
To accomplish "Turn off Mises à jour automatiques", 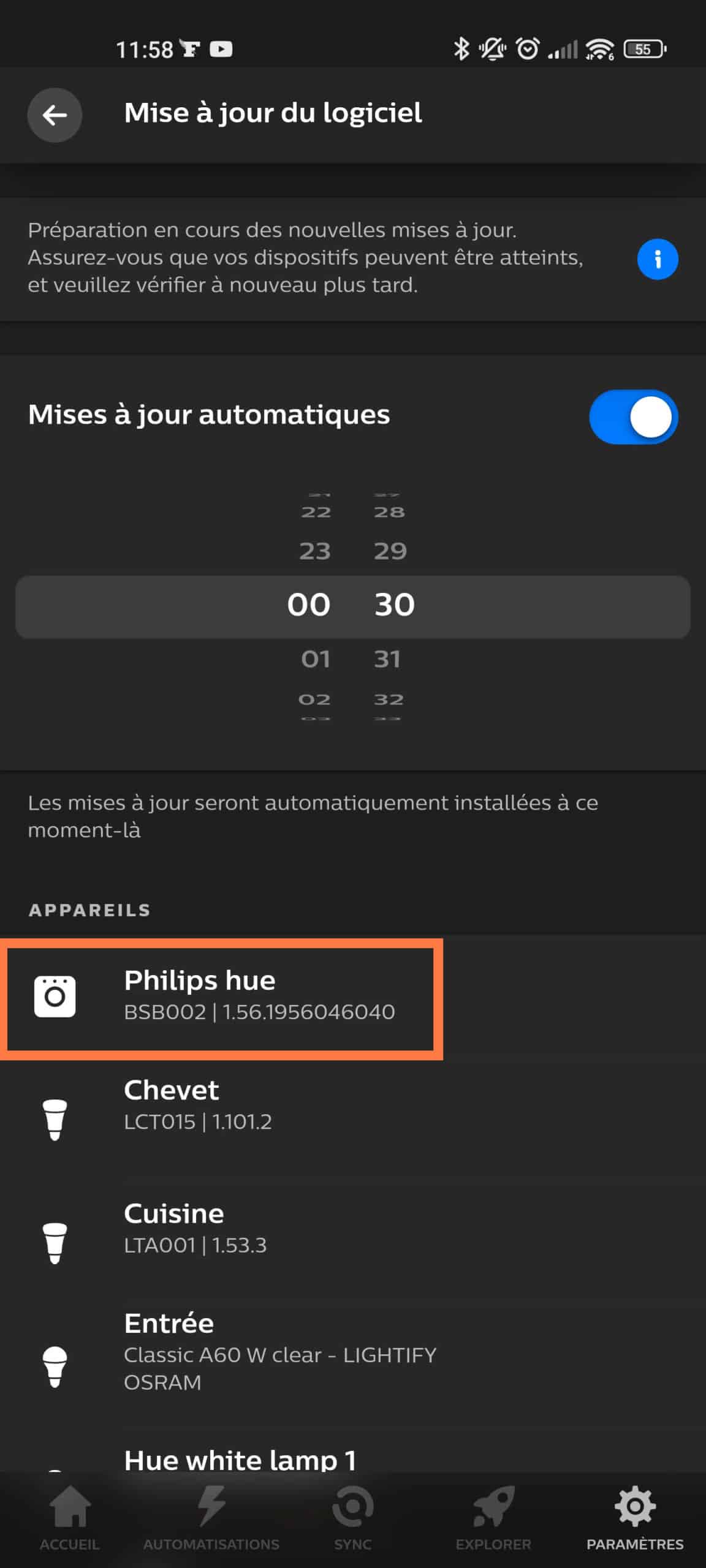I will coord(633,416).
